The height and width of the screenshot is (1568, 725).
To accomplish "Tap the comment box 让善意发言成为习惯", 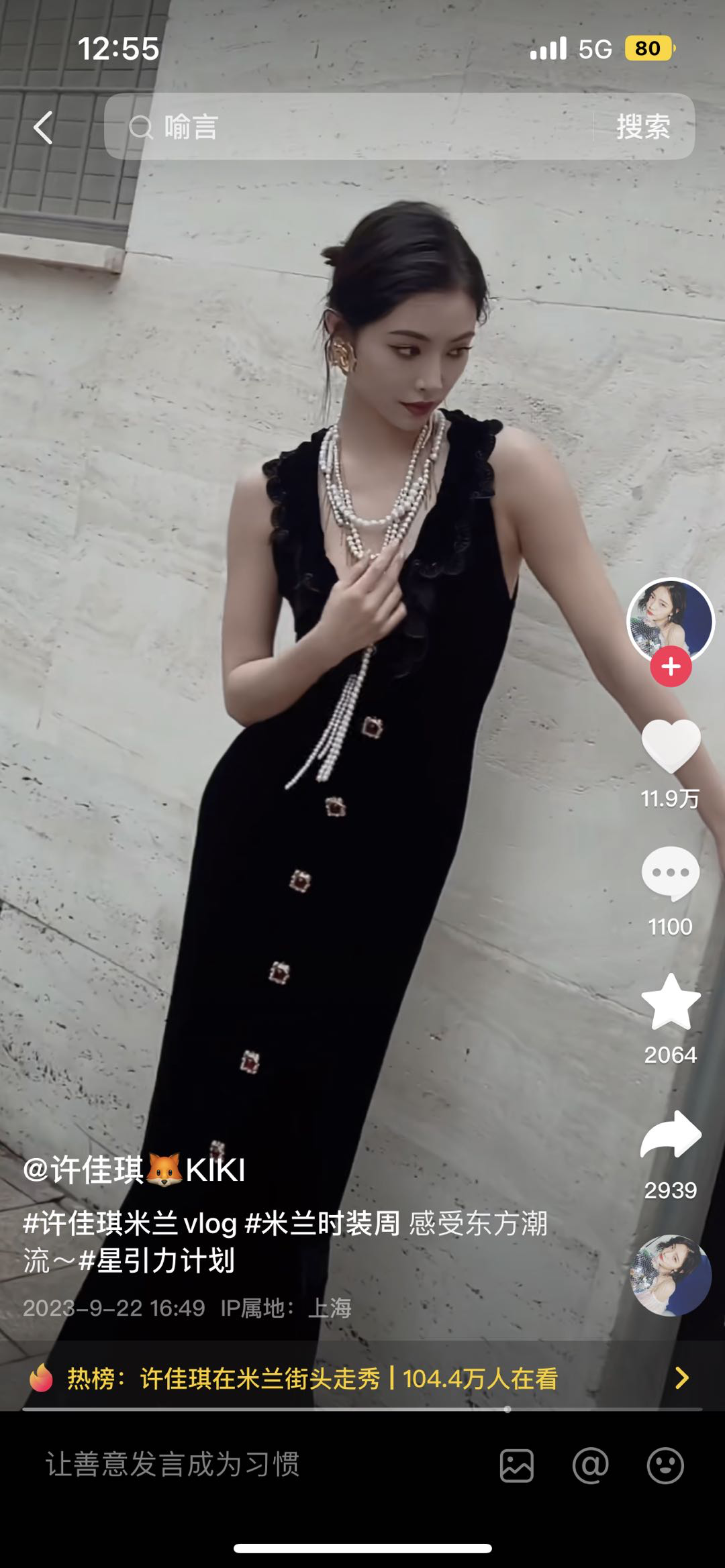I will (x=173, y=1464).
